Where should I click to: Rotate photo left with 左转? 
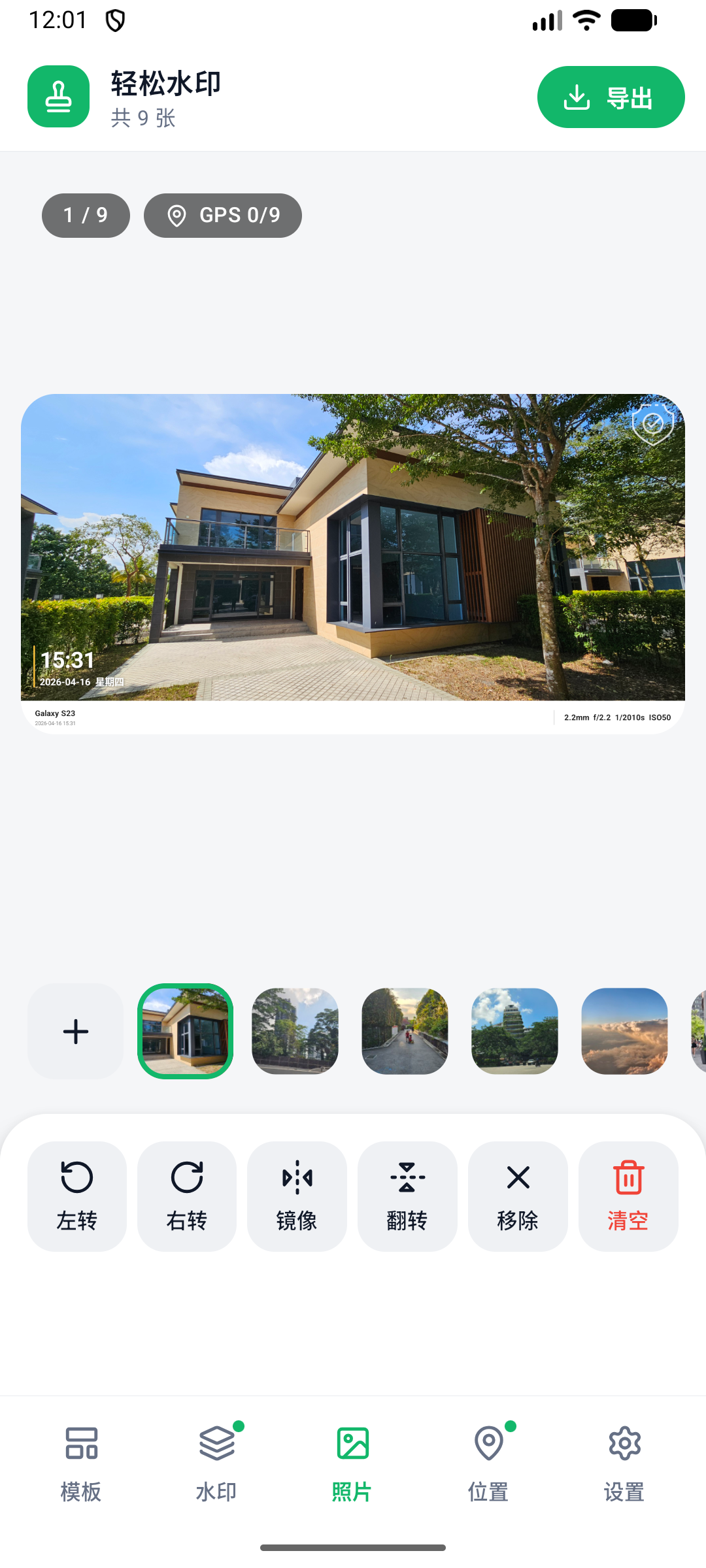pos(77,1196)
